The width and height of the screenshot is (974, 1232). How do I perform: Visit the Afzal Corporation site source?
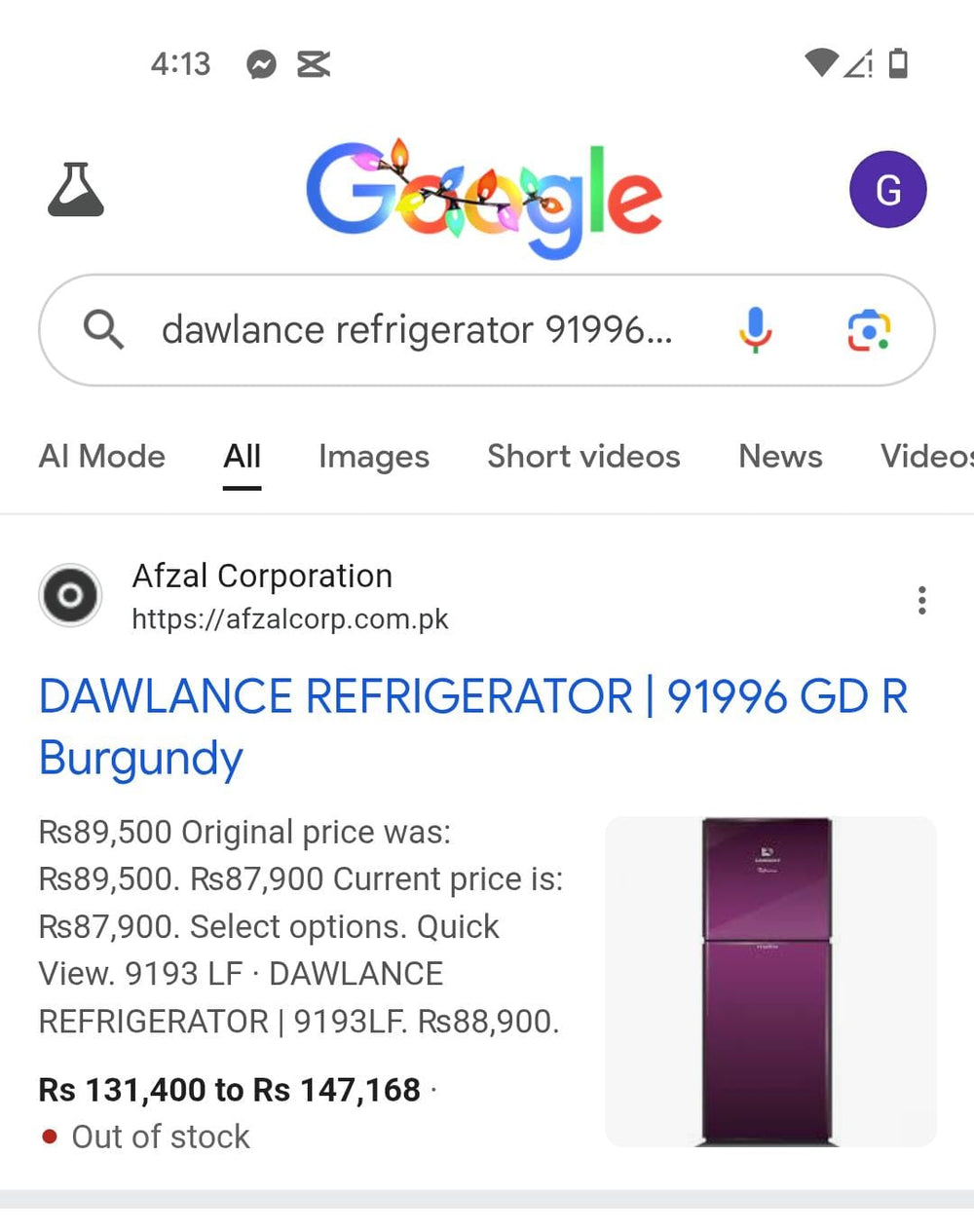click(262, 596)
